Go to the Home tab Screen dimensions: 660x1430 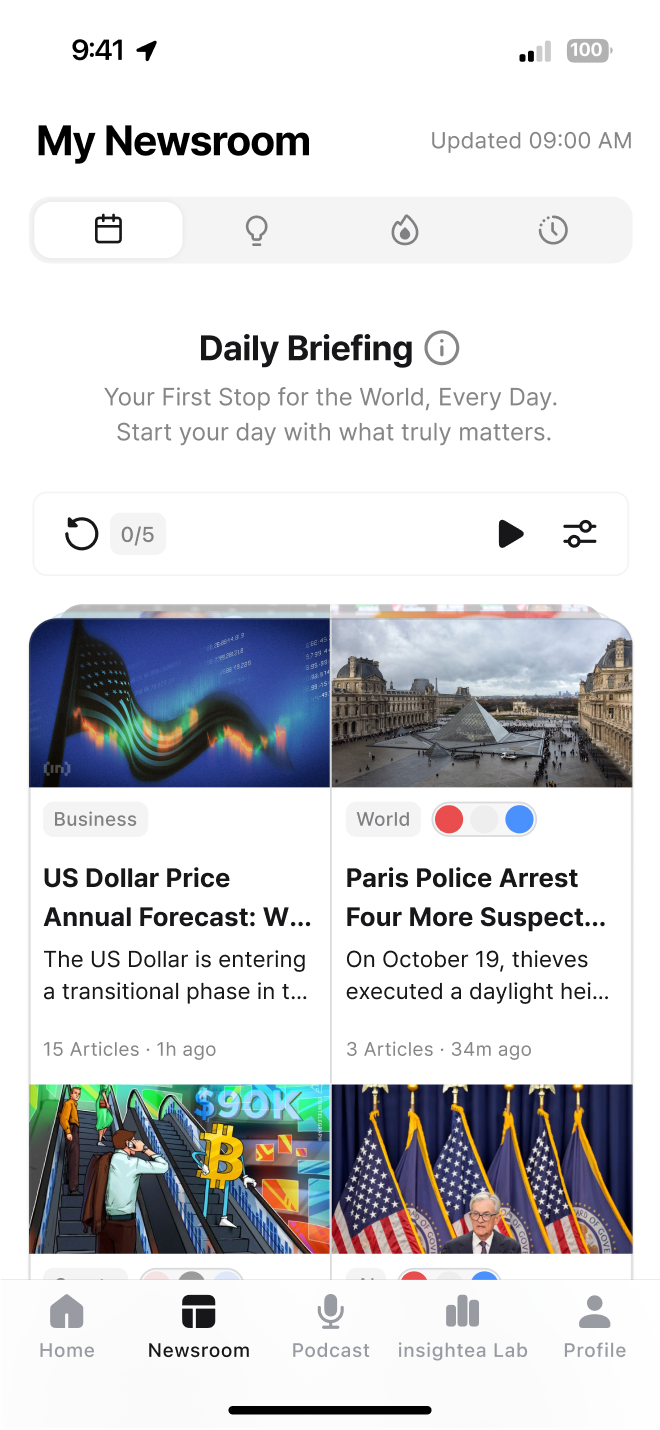(x=67, y=1327)
